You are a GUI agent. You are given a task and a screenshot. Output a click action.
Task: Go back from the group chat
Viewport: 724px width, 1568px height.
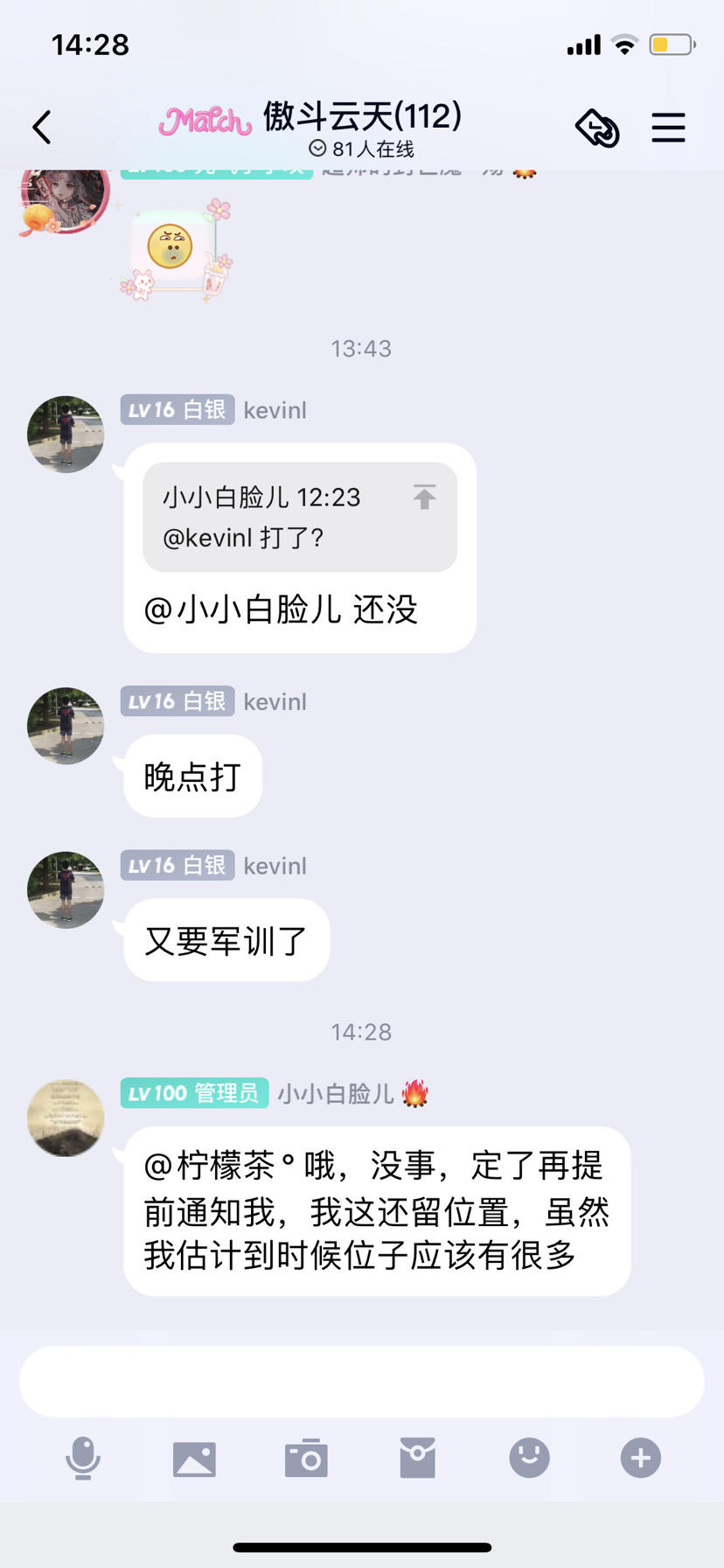pos(42,128)
